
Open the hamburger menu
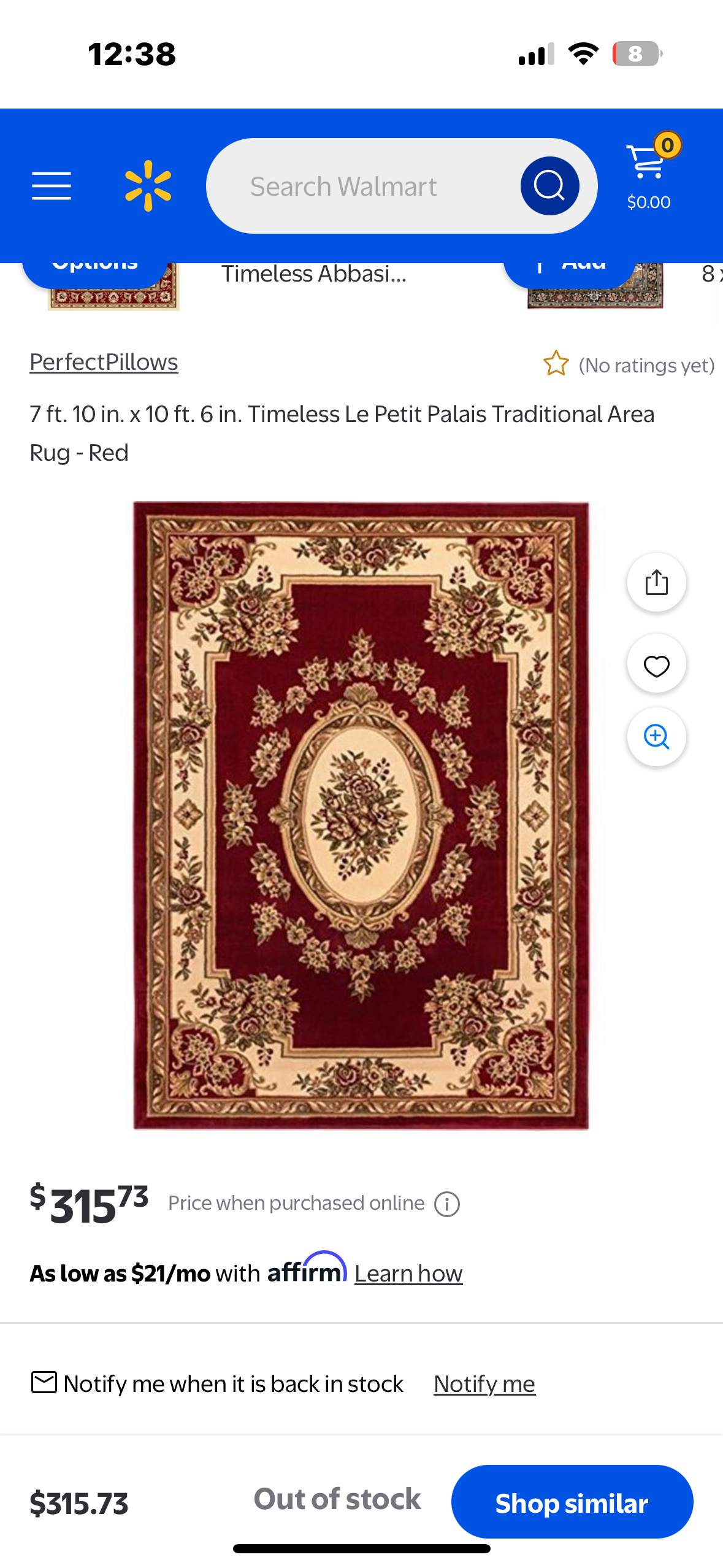click(52, 186)
